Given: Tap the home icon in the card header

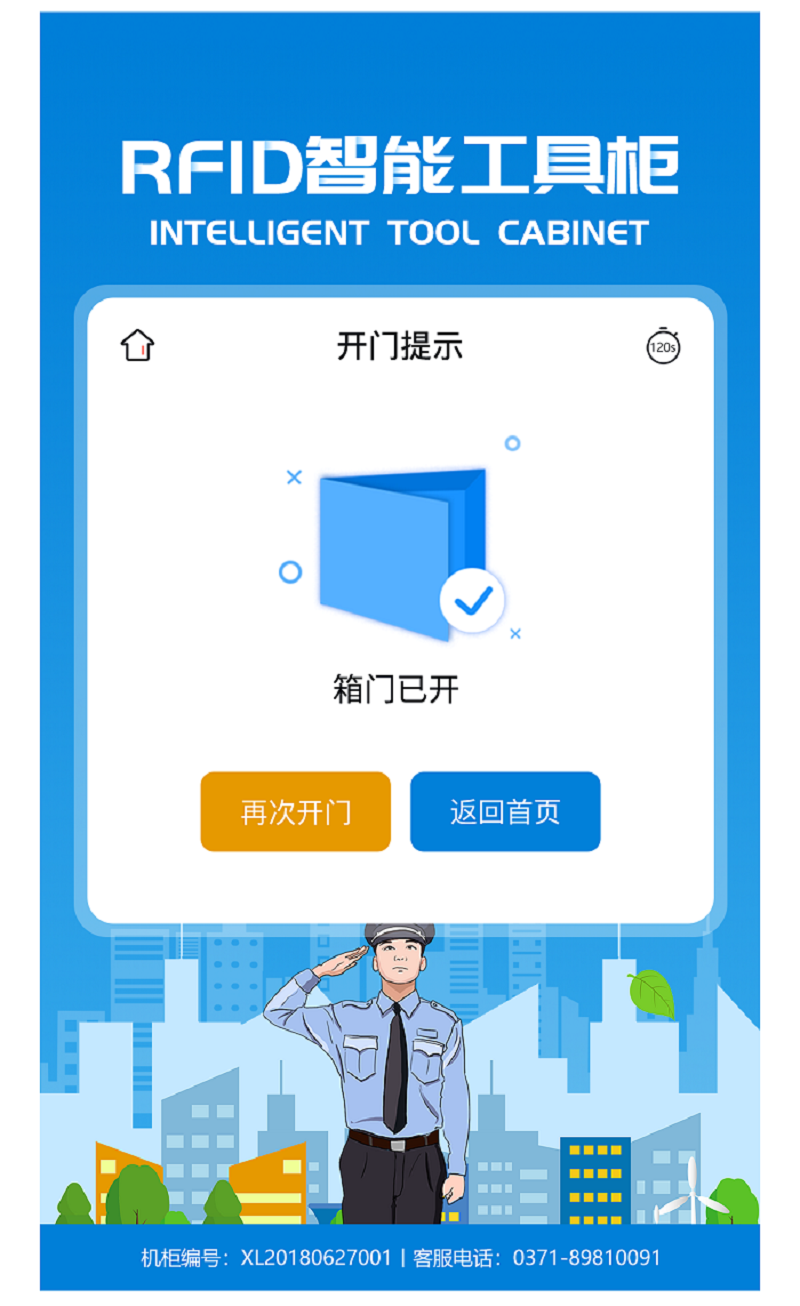Looking at the screenshot, I should 137,346.
